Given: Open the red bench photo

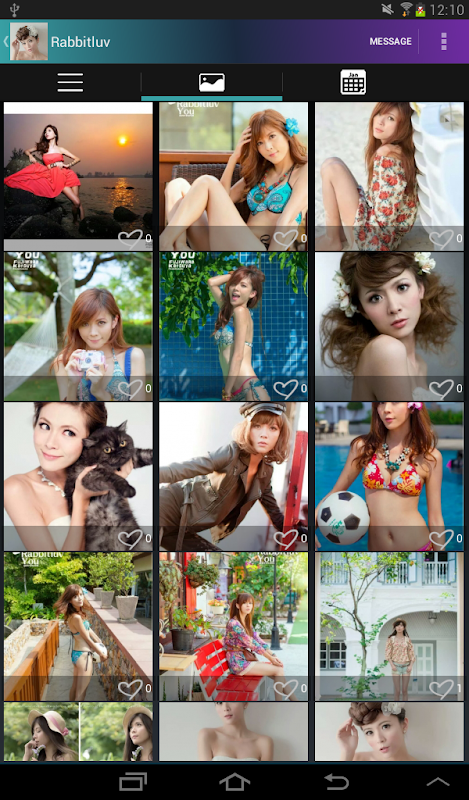Looking at the screenshot, I should 234,626.
